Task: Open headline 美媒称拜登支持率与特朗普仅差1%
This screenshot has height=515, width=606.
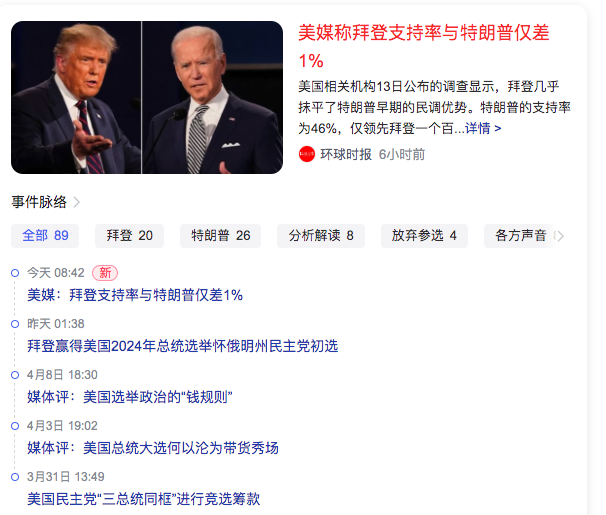Action: [424, 45]
